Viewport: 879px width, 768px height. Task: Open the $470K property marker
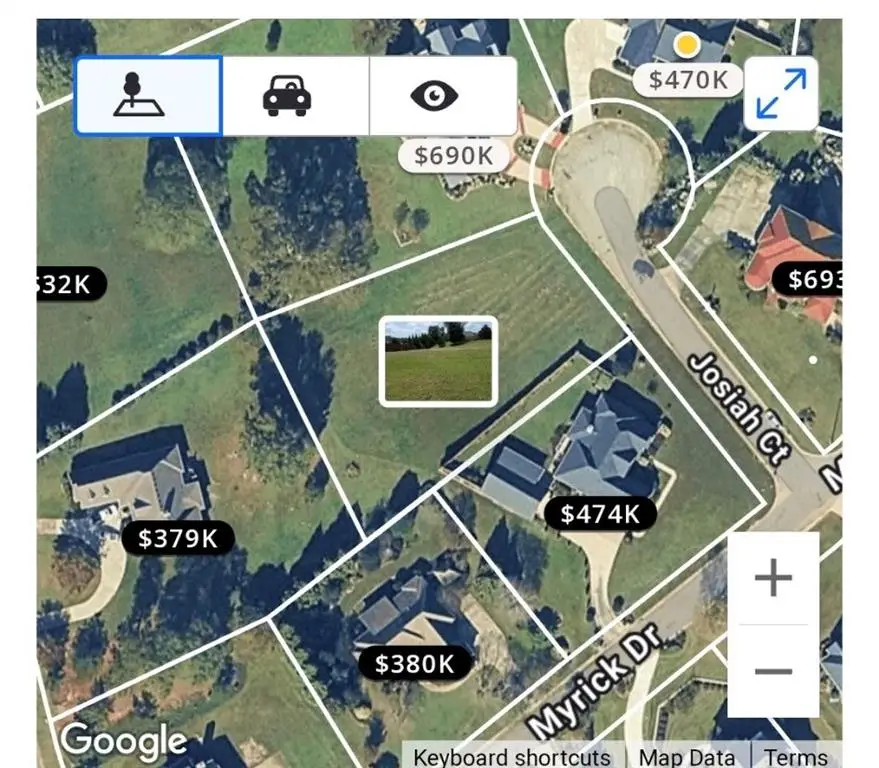click(x=688, y=79)
